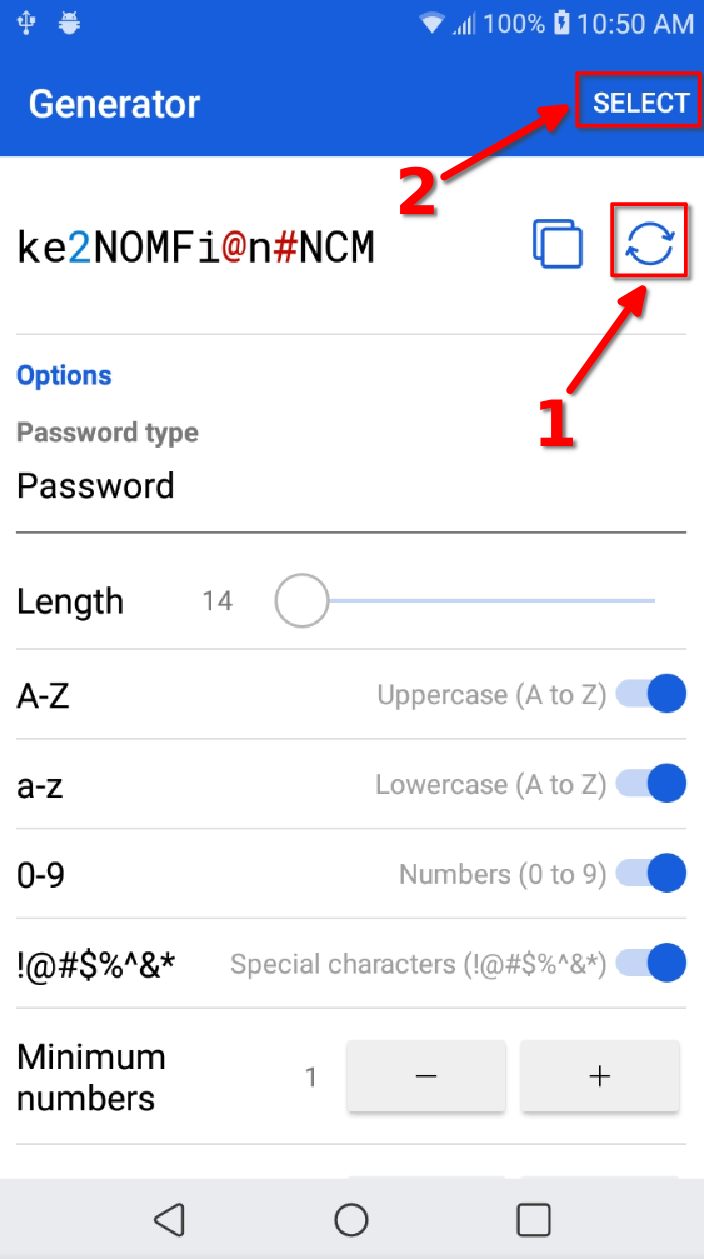Increase Minimum numbers with the plus button

[x=600, y=1076]
